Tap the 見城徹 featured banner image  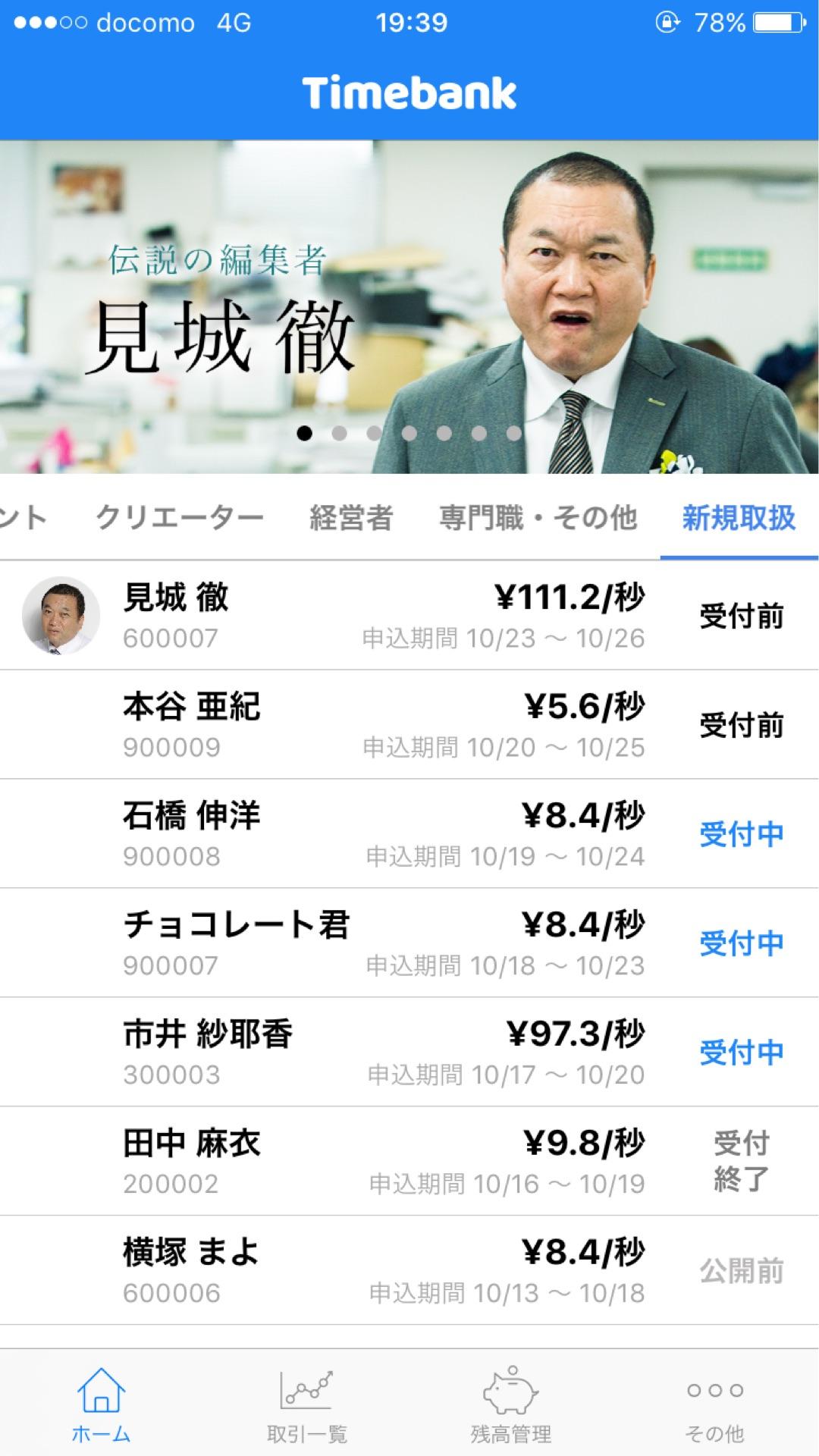tap(409, 303)
